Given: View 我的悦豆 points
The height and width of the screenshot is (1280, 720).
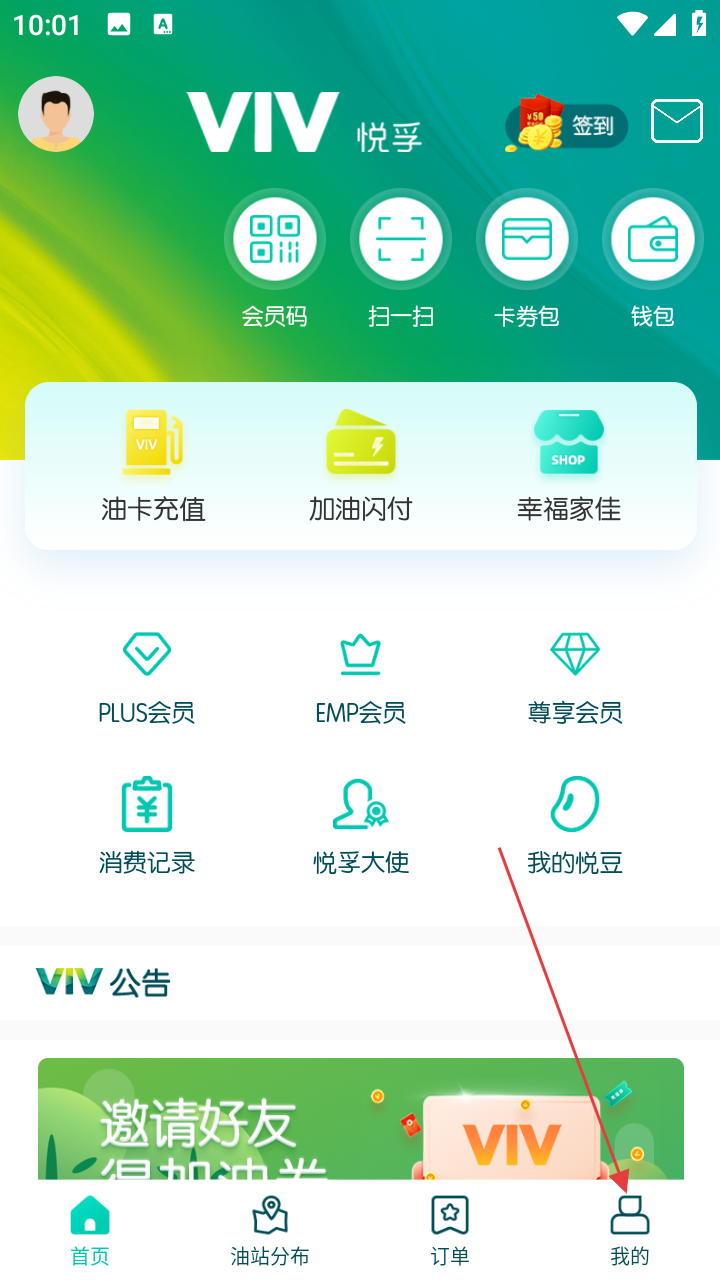Looking at the screenshot, I should (575, 825).
